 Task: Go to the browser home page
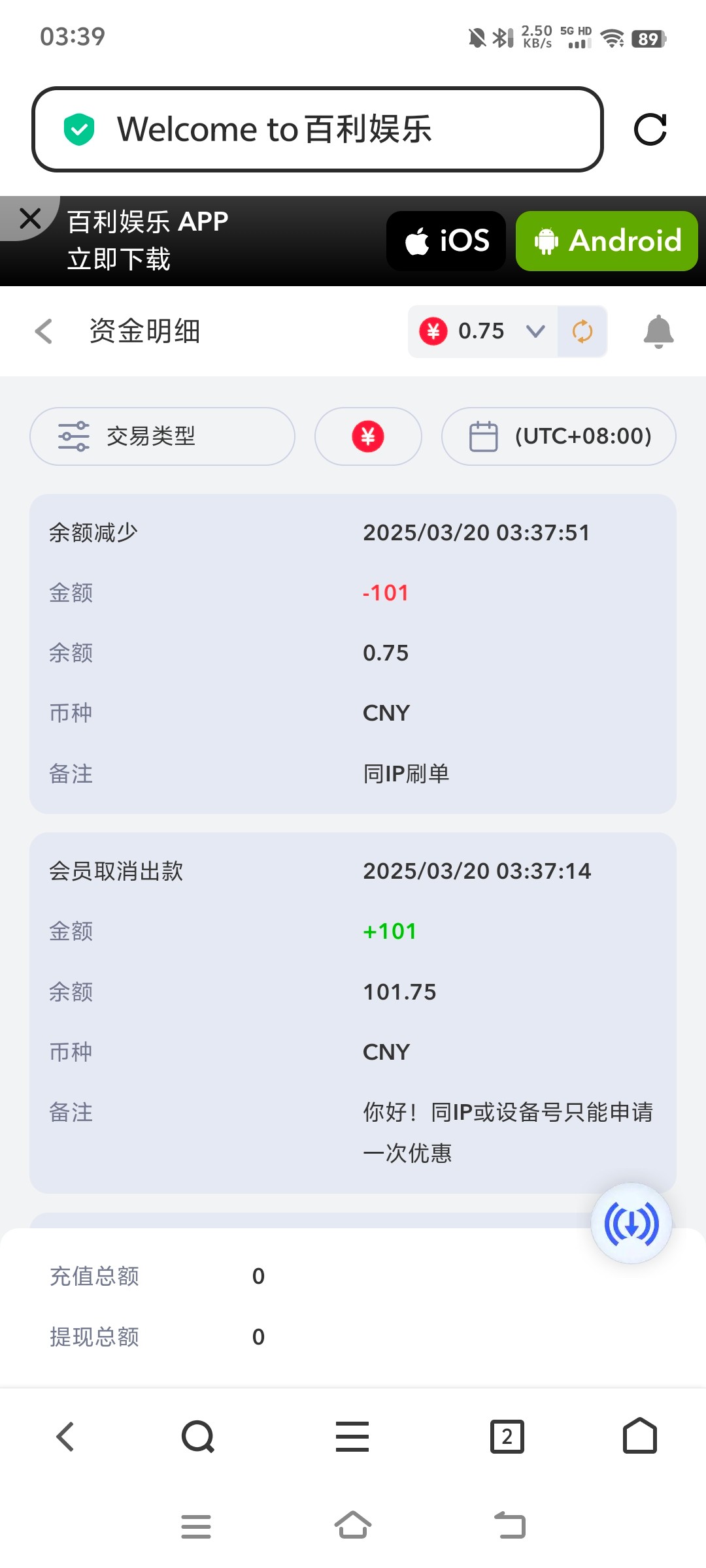click(640, 1436)
